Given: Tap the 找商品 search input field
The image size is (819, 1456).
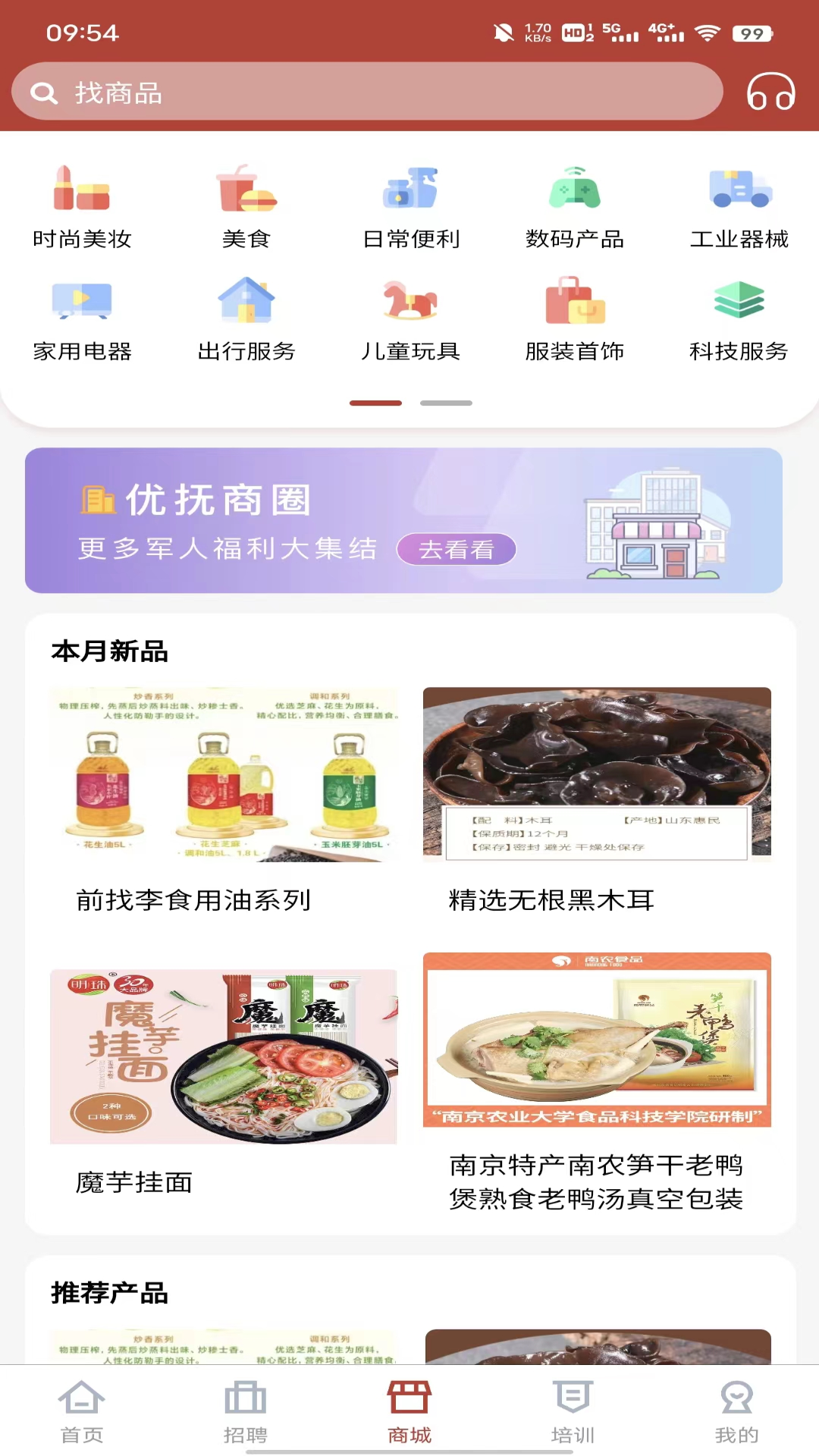Looking at the screenshot, I should tap(303, 93).
